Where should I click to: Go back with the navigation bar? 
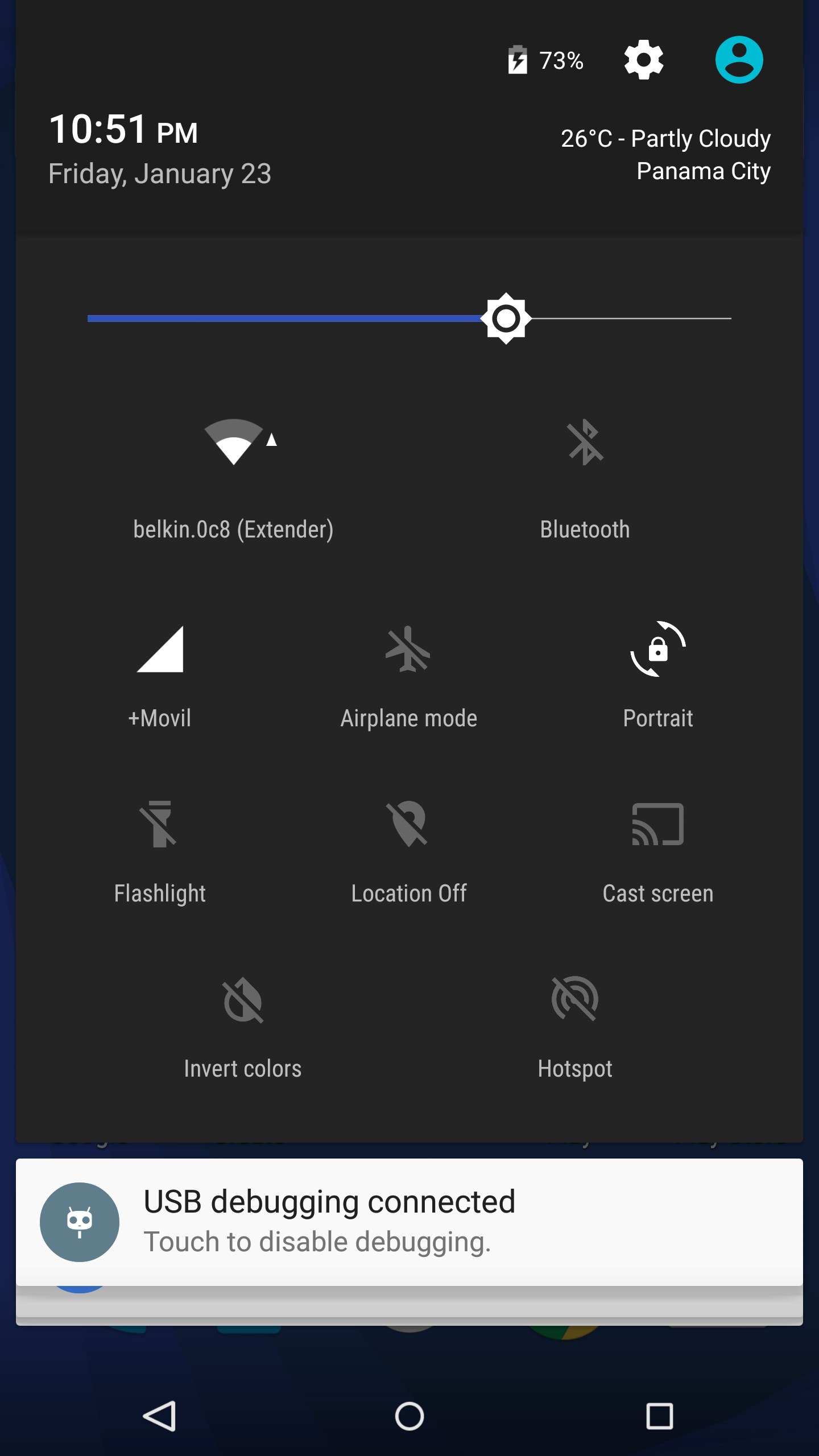[x=159, y=1416]
